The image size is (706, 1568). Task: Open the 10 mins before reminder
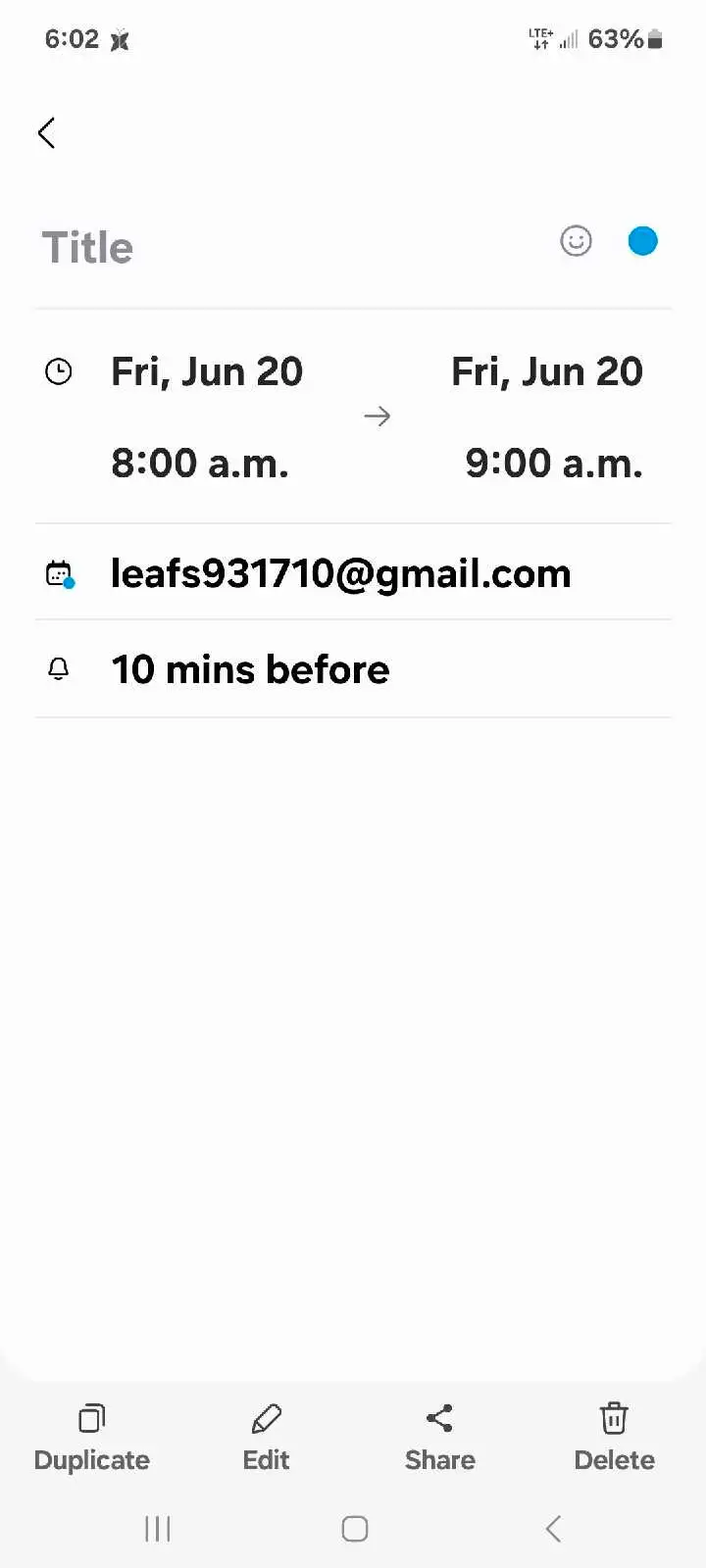pos(250,670)
